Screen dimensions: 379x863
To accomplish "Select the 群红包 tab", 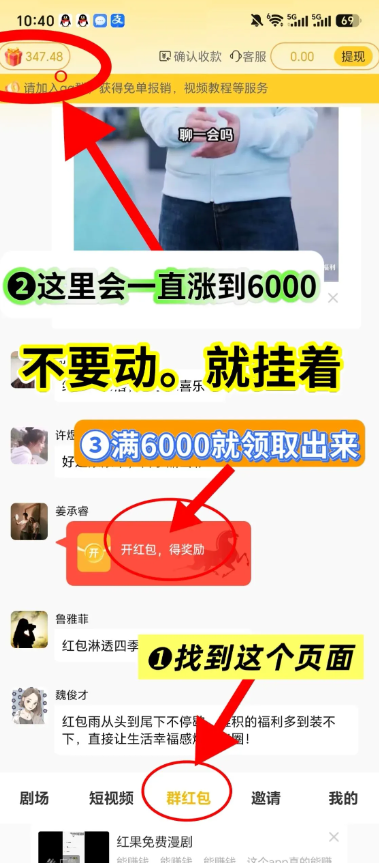I will pyautogui.click(x=188, y=798).
